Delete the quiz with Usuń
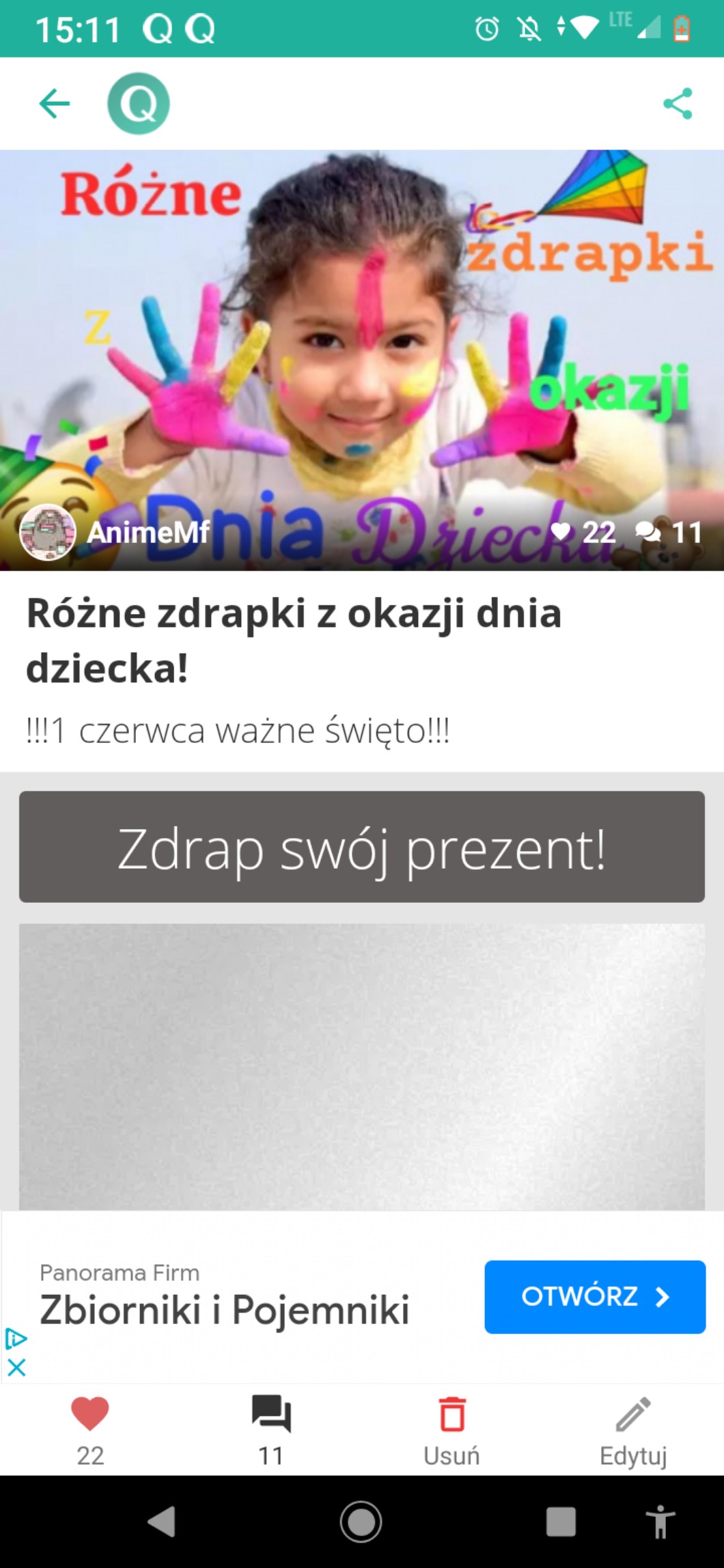This screenshot has height=1568, width=724. tap(451, 1431)
